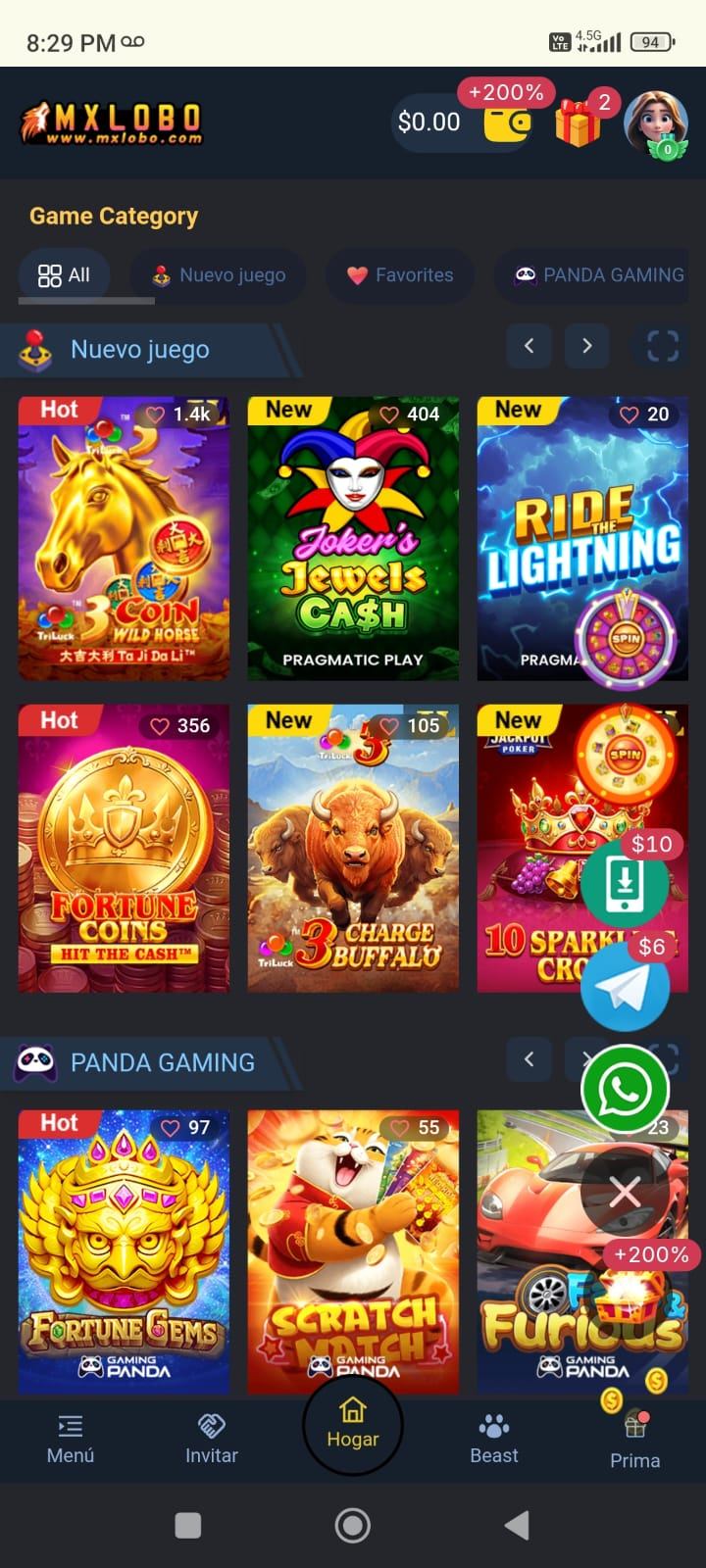This screenshot has height=1568, width=706.
Task: Open the Telegram floating button
Action: (x=625, y=987)
